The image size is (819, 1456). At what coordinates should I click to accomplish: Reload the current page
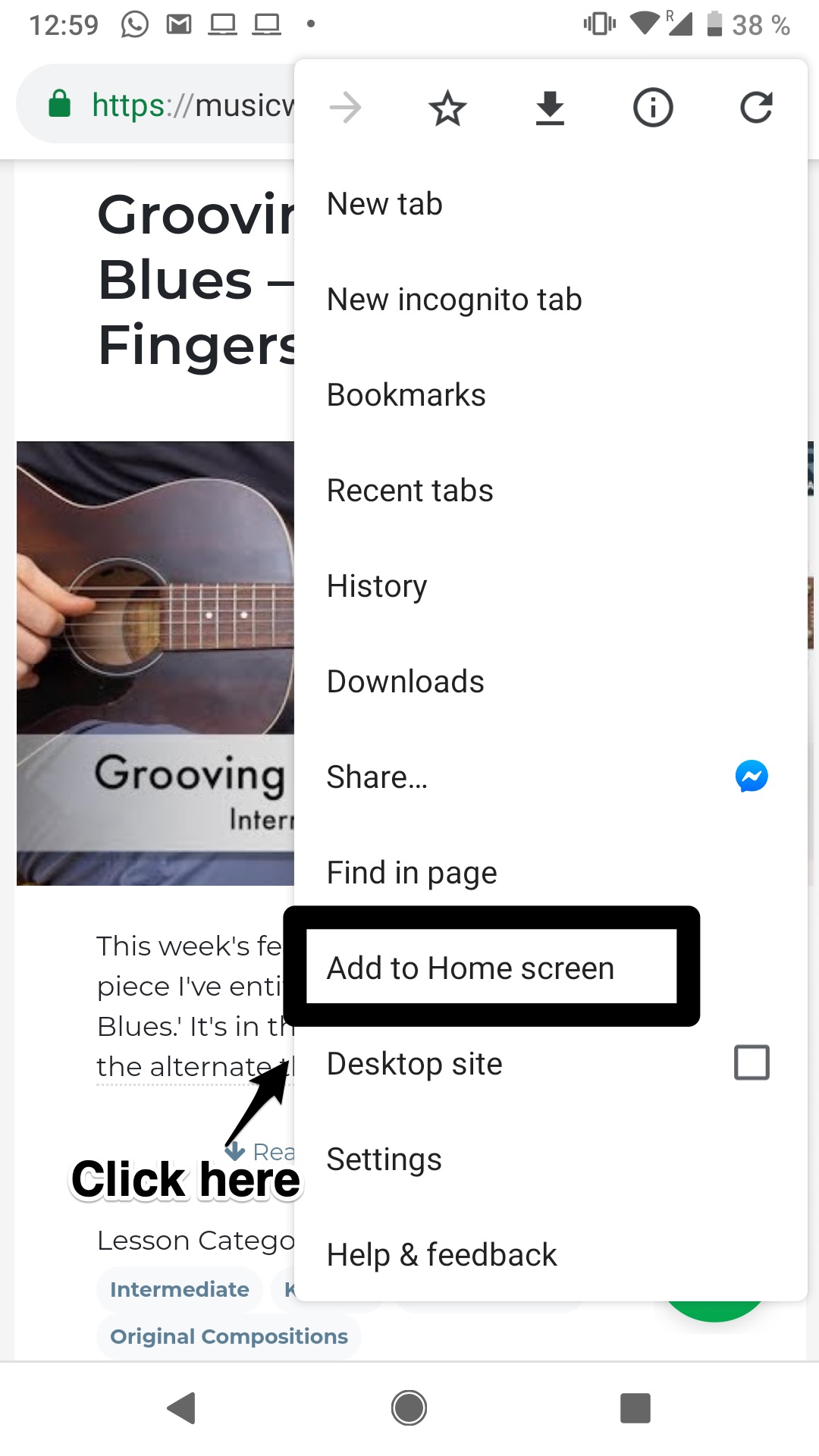tap(755, 108)
